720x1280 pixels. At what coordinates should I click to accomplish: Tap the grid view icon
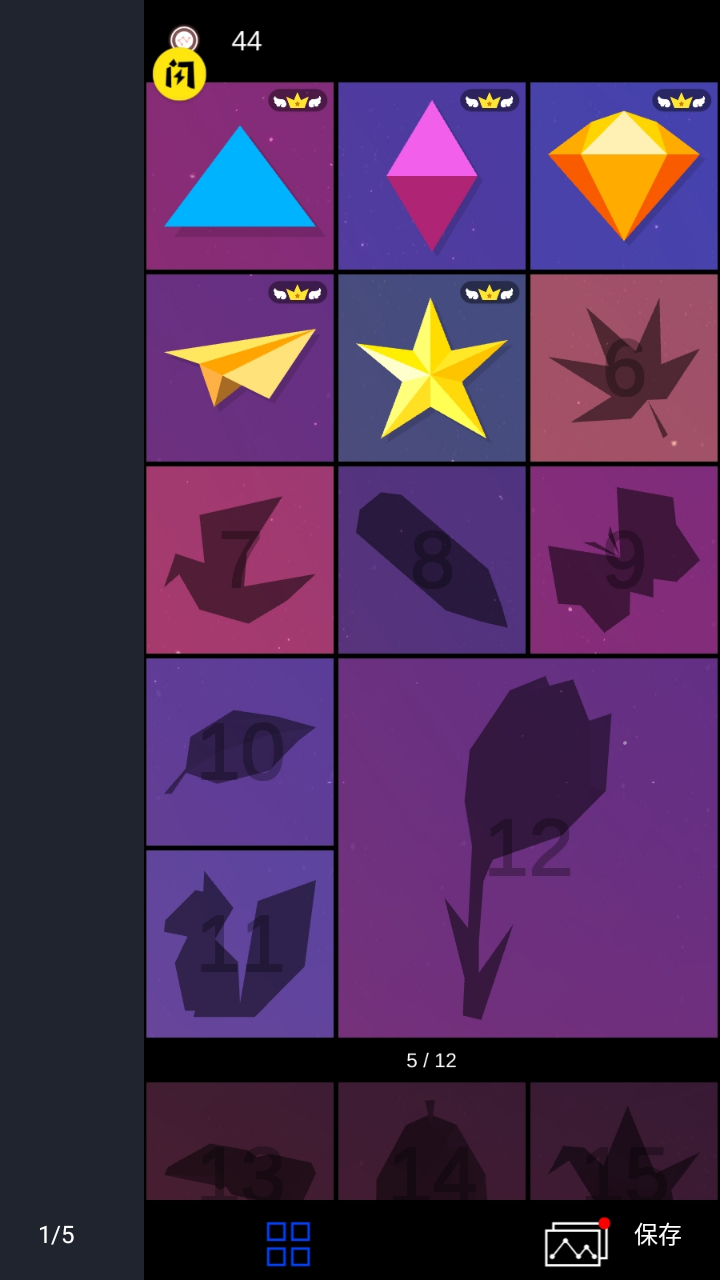(288, 1244)
